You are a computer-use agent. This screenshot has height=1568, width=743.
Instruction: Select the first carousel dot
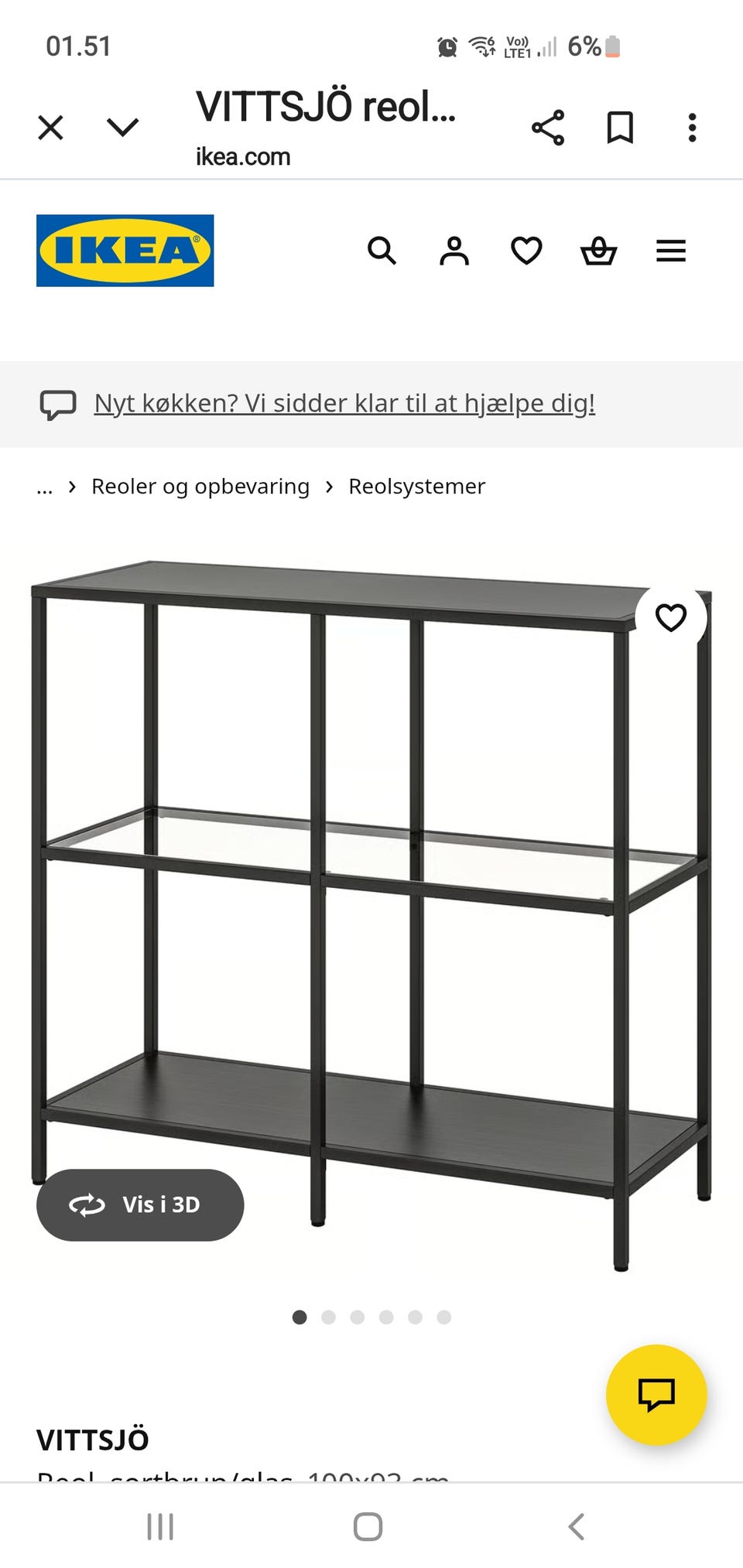[x=300, y=1317]
